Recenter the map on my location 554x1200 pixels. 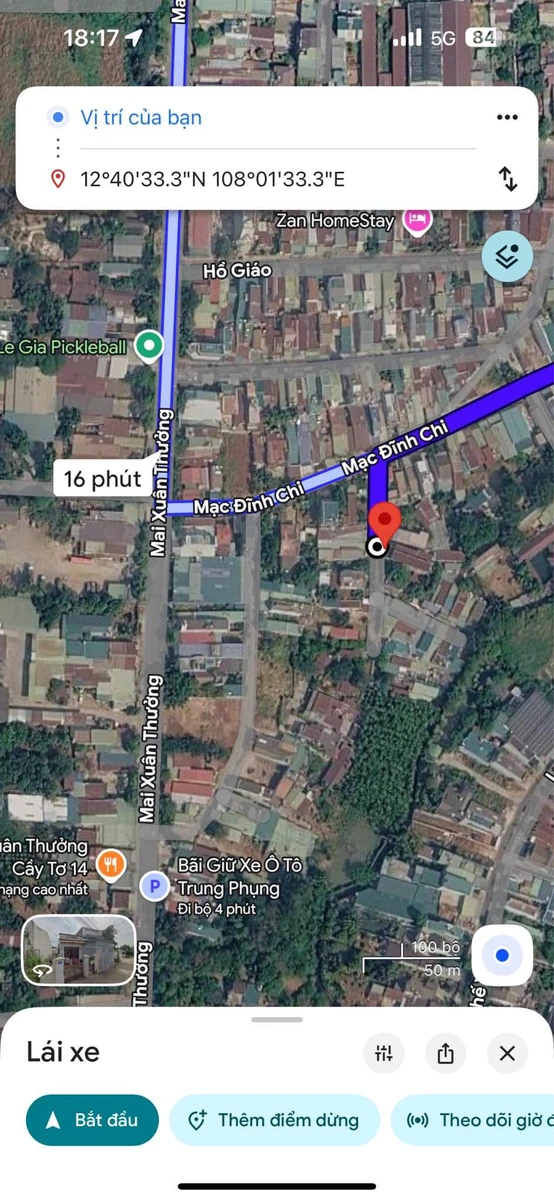pos(502,956)
